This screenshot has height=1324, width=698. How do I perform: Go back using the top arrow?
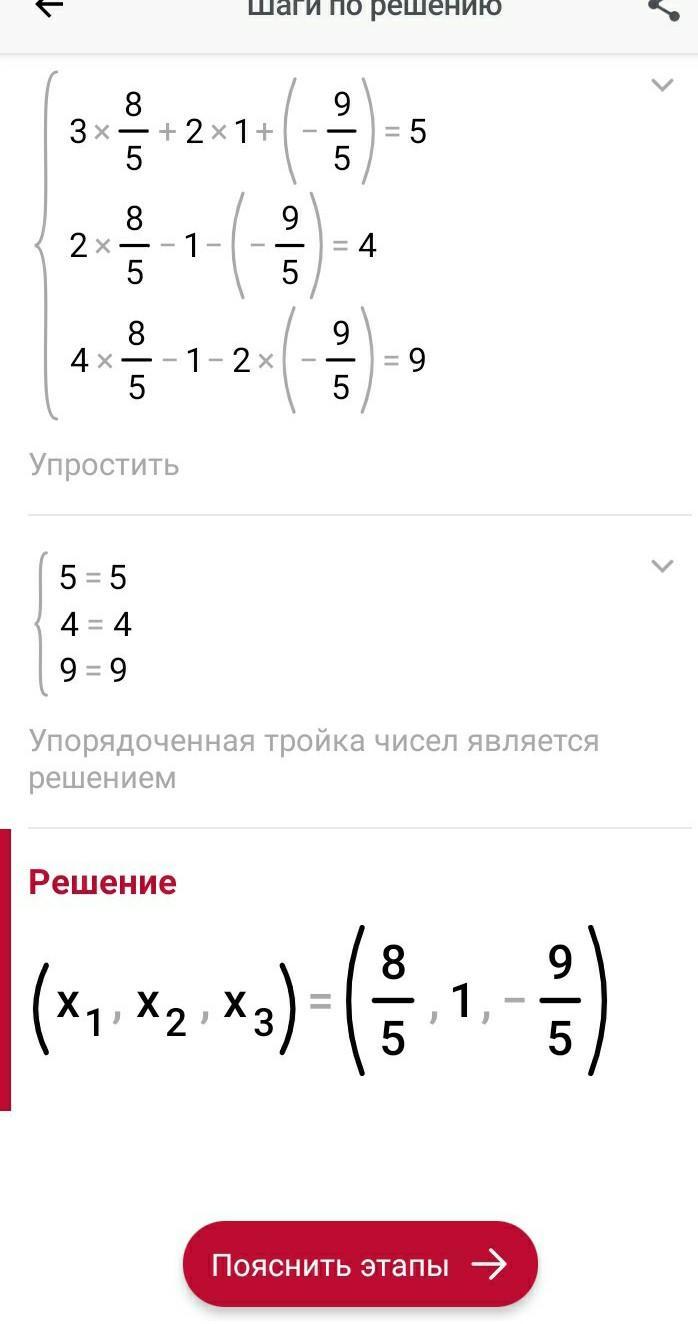pos(48,8)
